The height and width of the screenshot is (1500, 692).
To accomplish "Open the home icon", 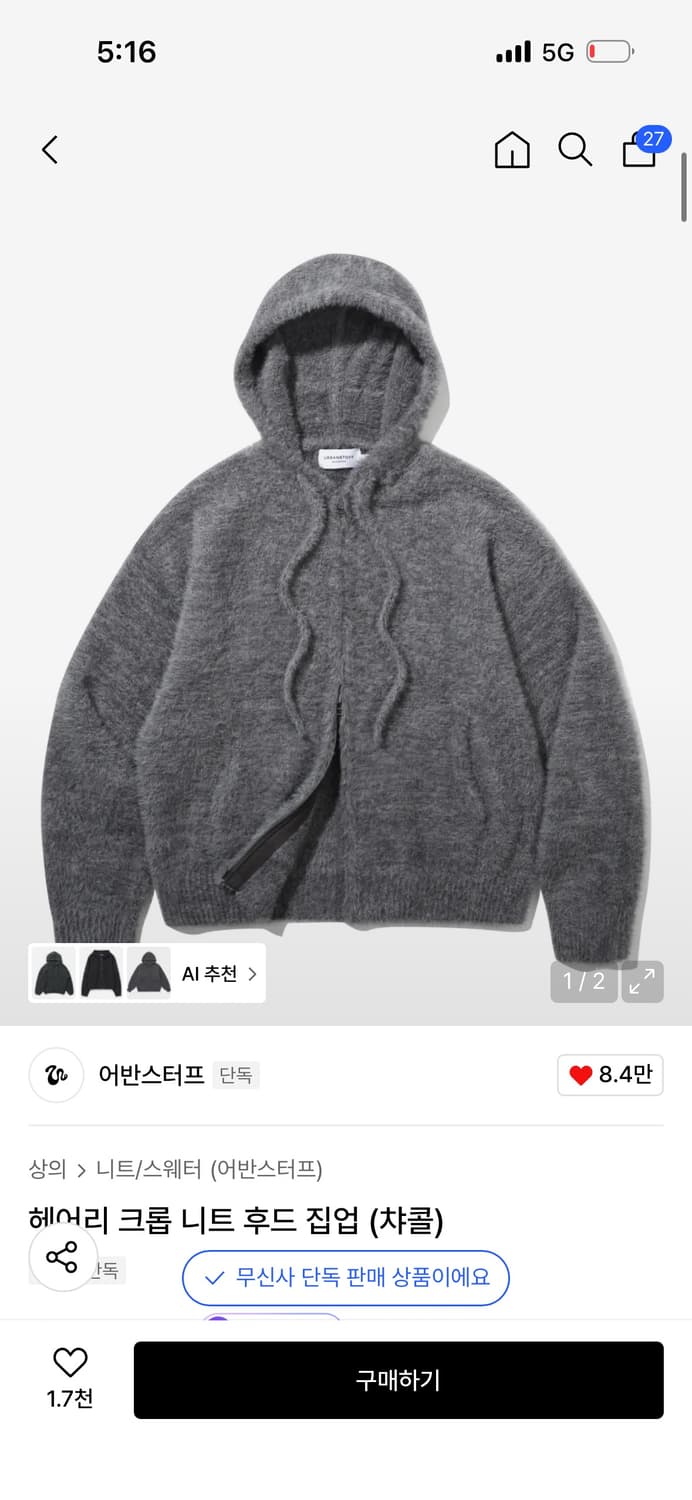I will click(x=512, y=150).
